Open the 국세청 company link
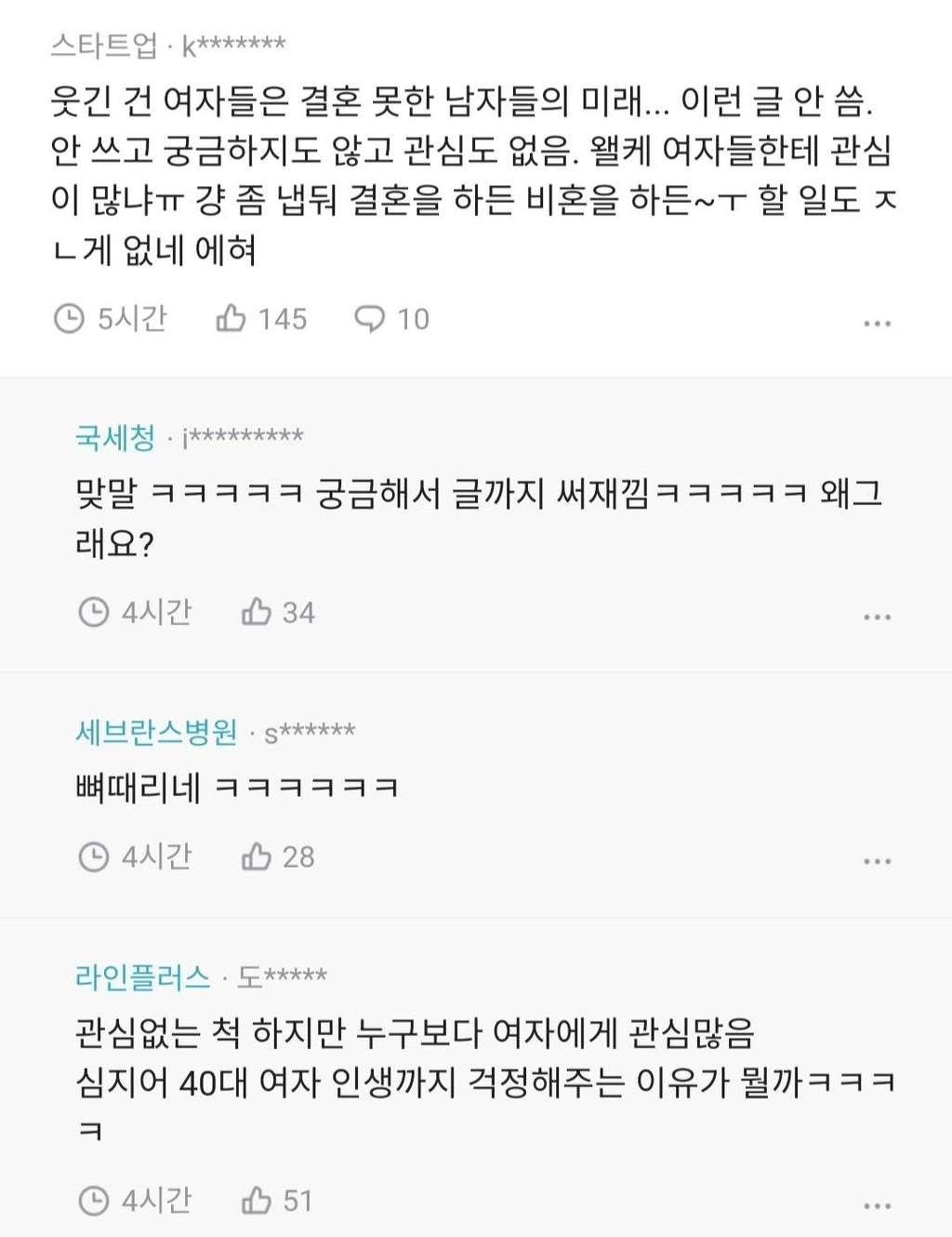 tap(115, 437)
